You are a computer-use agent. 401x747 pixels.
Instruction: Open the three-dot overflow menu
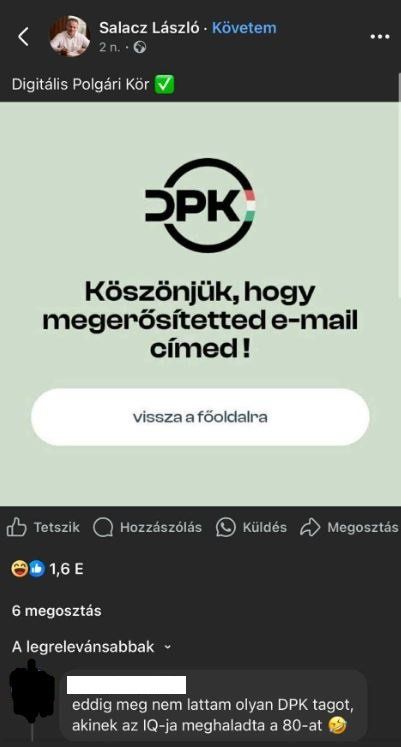pyautogui.click(x=380, y=37)
